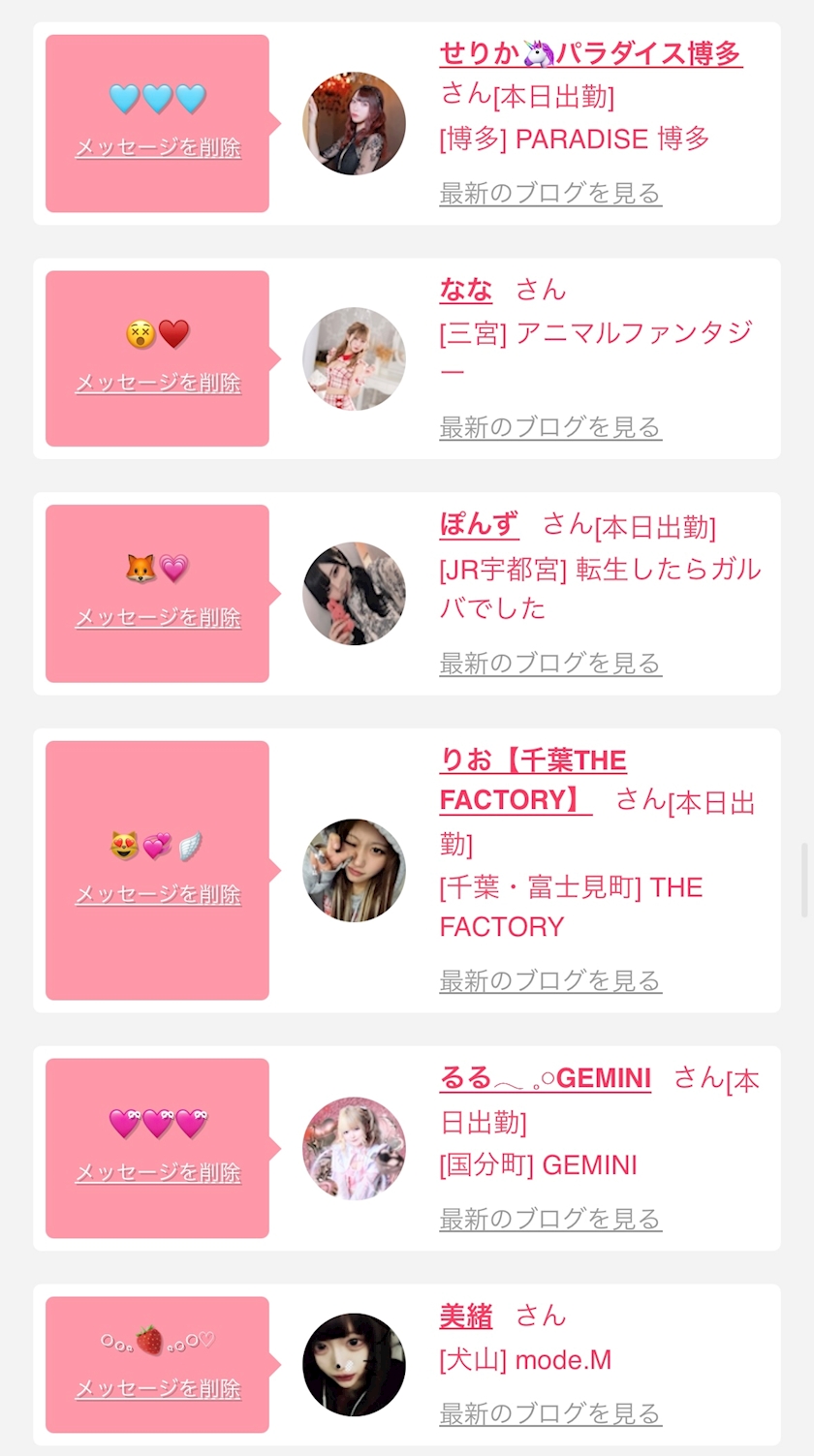The image size is (814, 1456).
Task: Open 美緒's profile link
Action: pyautogui.click(x=465, y=1316)
